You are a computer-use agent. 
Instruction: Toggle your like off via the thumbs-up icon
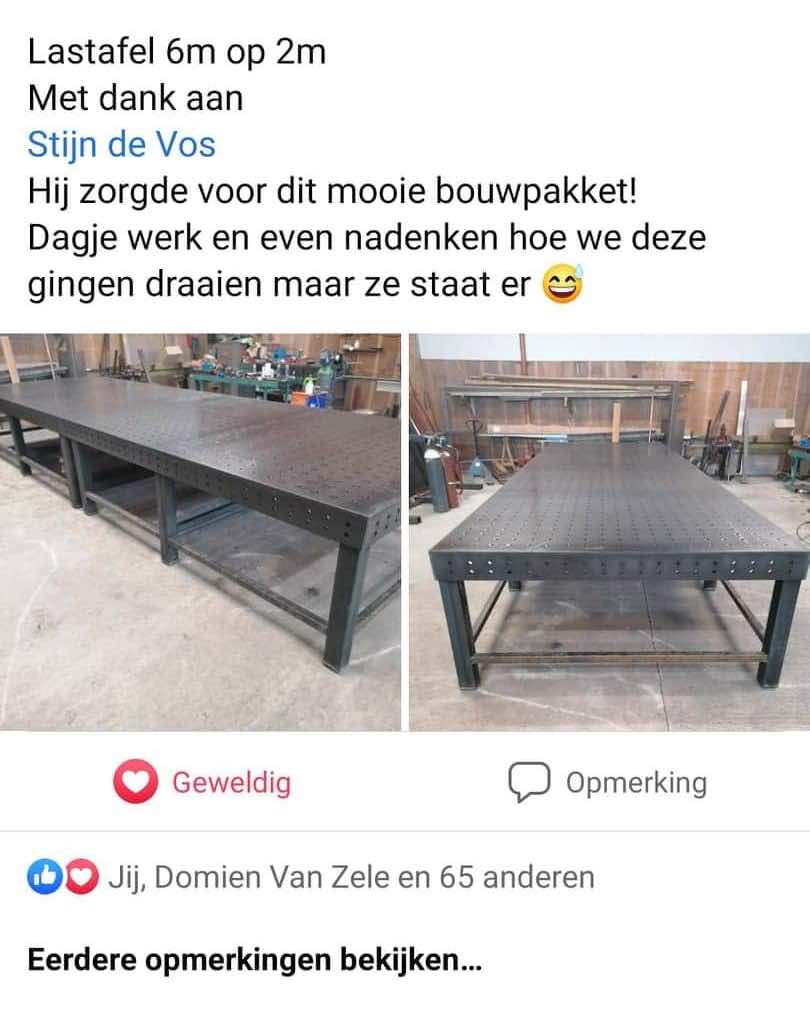tap(44, 876)
